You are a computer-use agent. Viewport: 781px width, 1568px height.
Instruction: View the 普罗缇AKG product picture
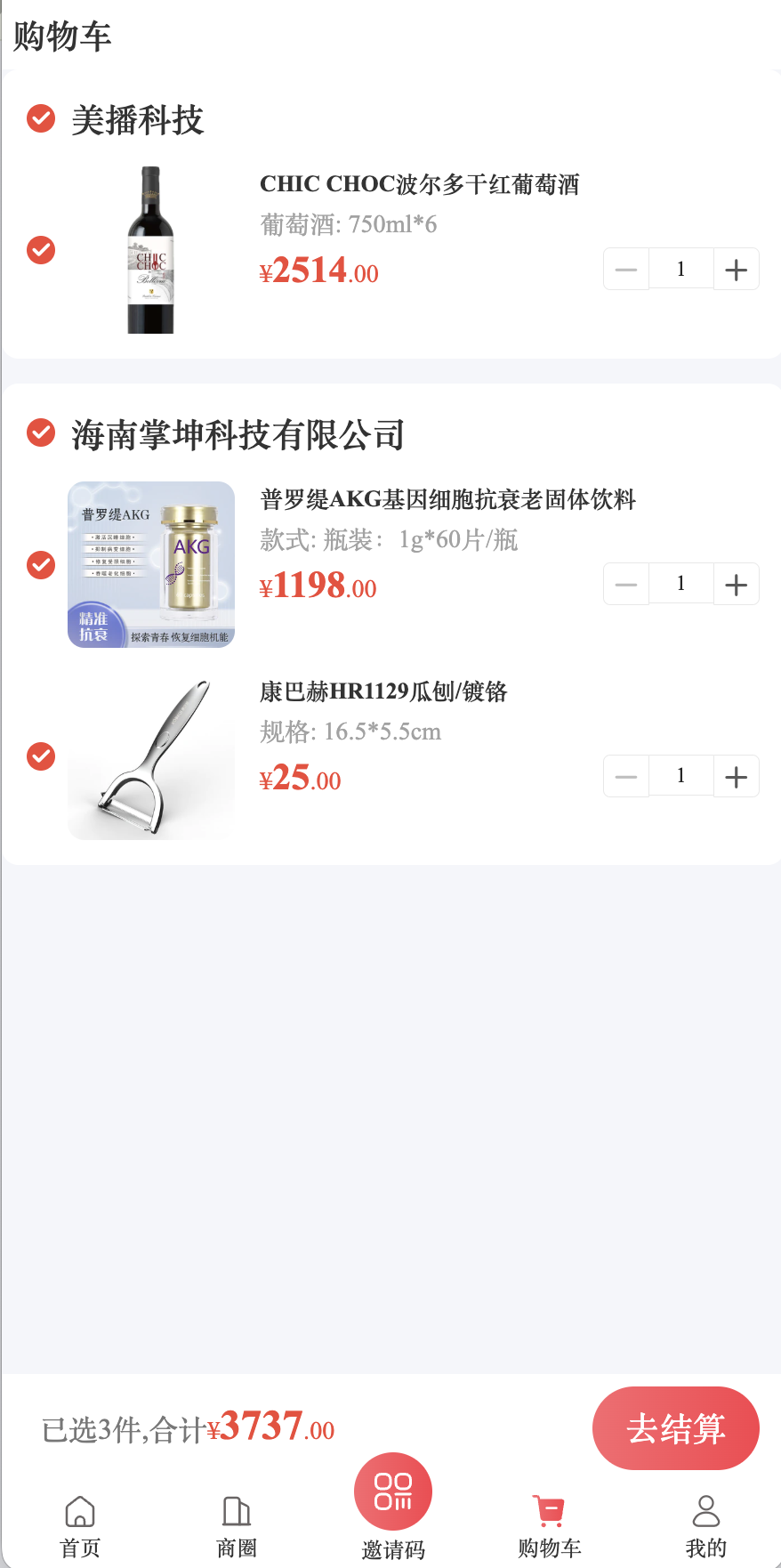pos(150,565)
